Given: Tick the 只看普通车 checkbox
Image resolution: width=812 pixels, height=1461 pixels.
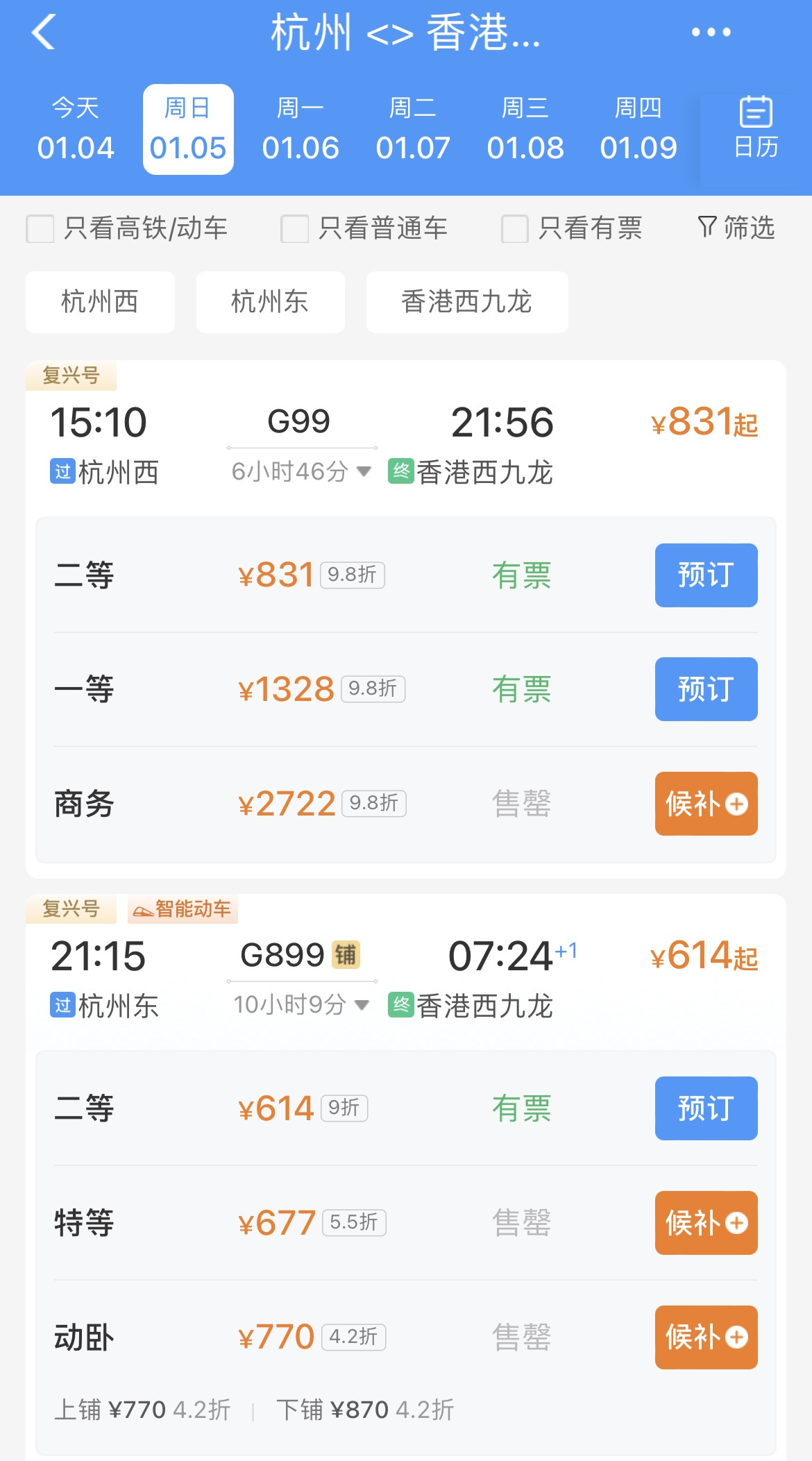Looking at the screenshot, I should click(x=294, y=228).
